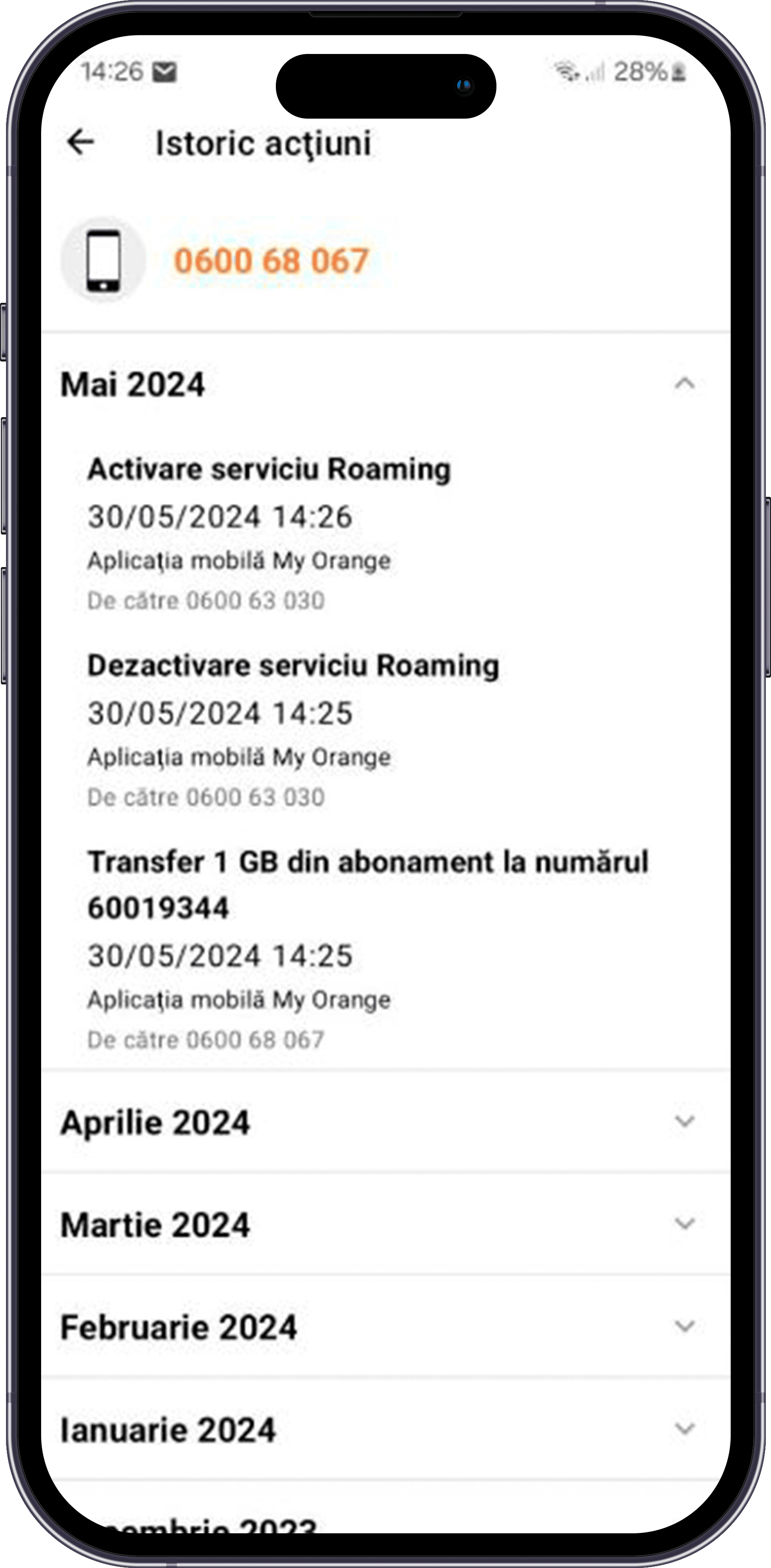Go back from Istoric acțiuni

[81, 143]
